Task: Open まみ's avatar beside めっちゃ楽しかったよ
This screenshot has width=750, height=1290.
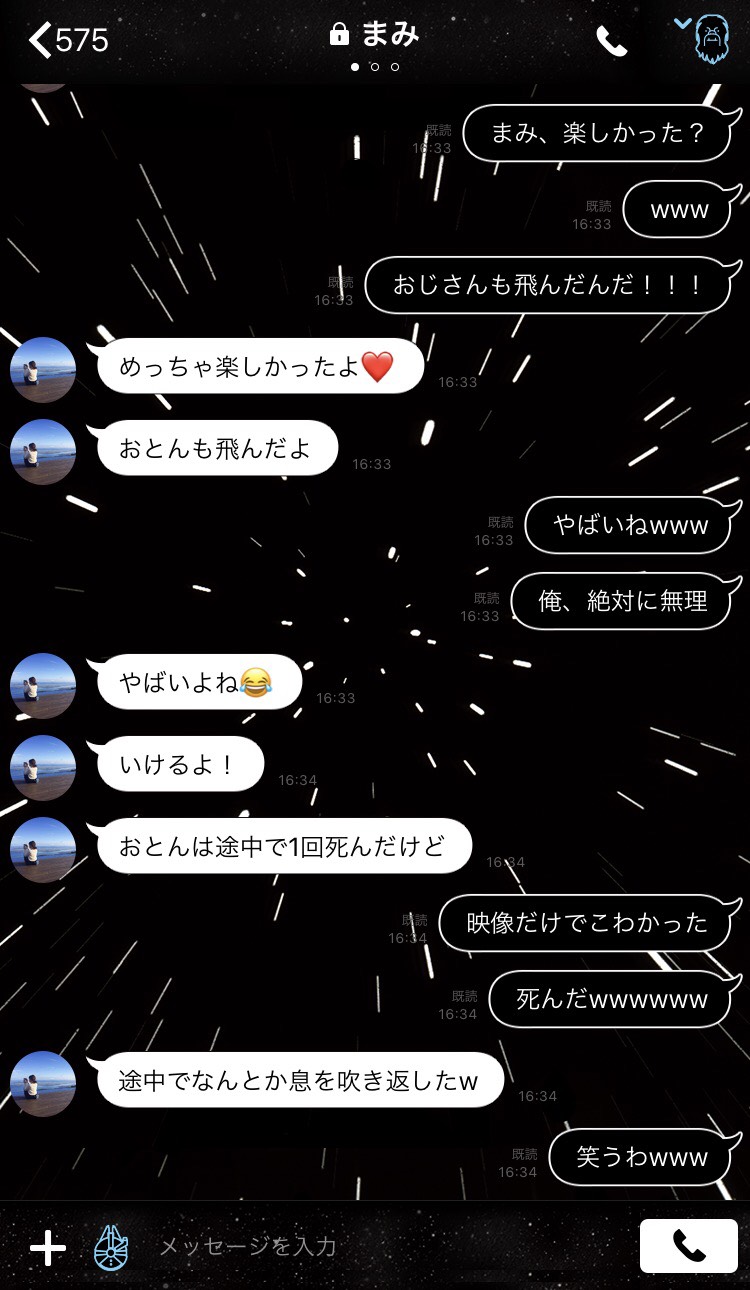Action: pos(43,370)
